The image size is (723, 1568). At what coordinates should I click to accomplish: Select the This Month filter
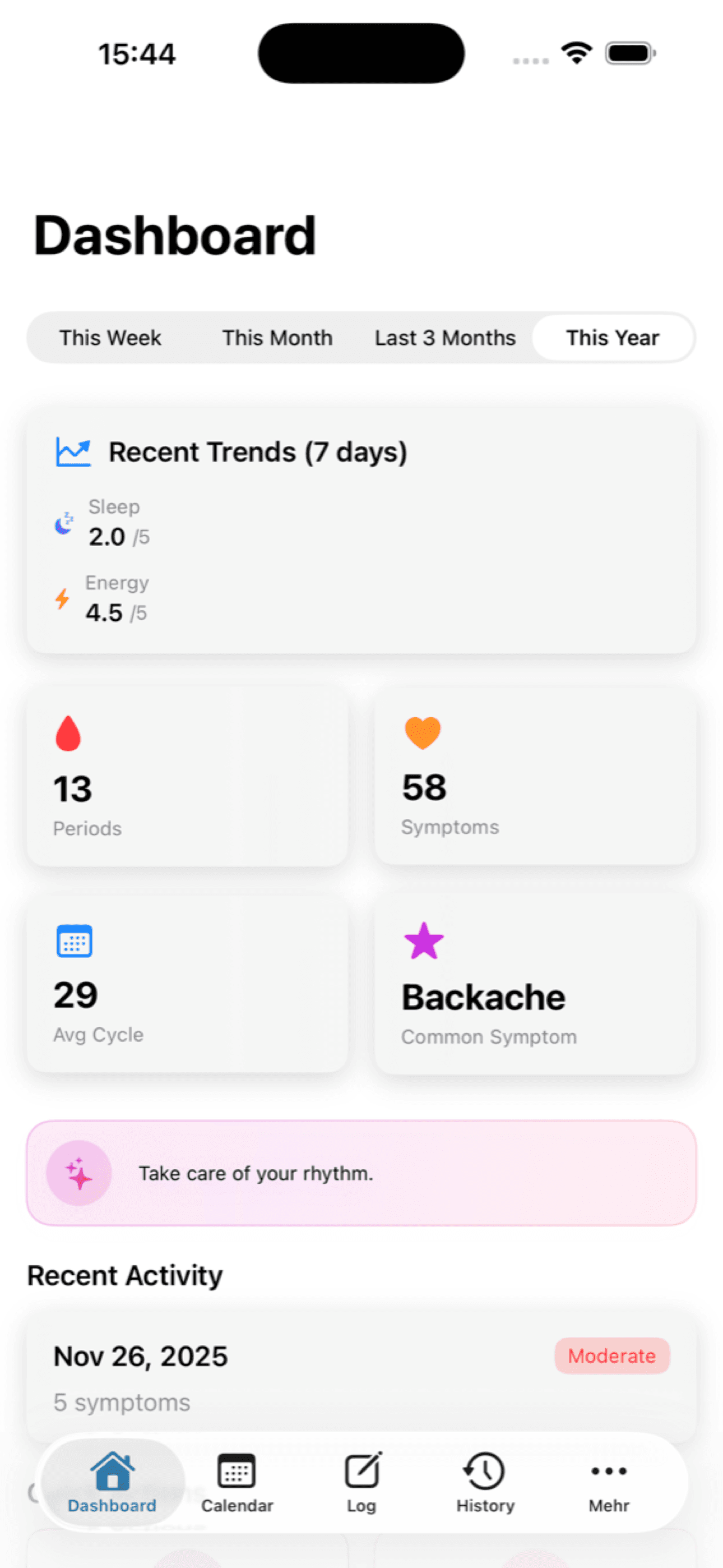(x=277, y=338)
